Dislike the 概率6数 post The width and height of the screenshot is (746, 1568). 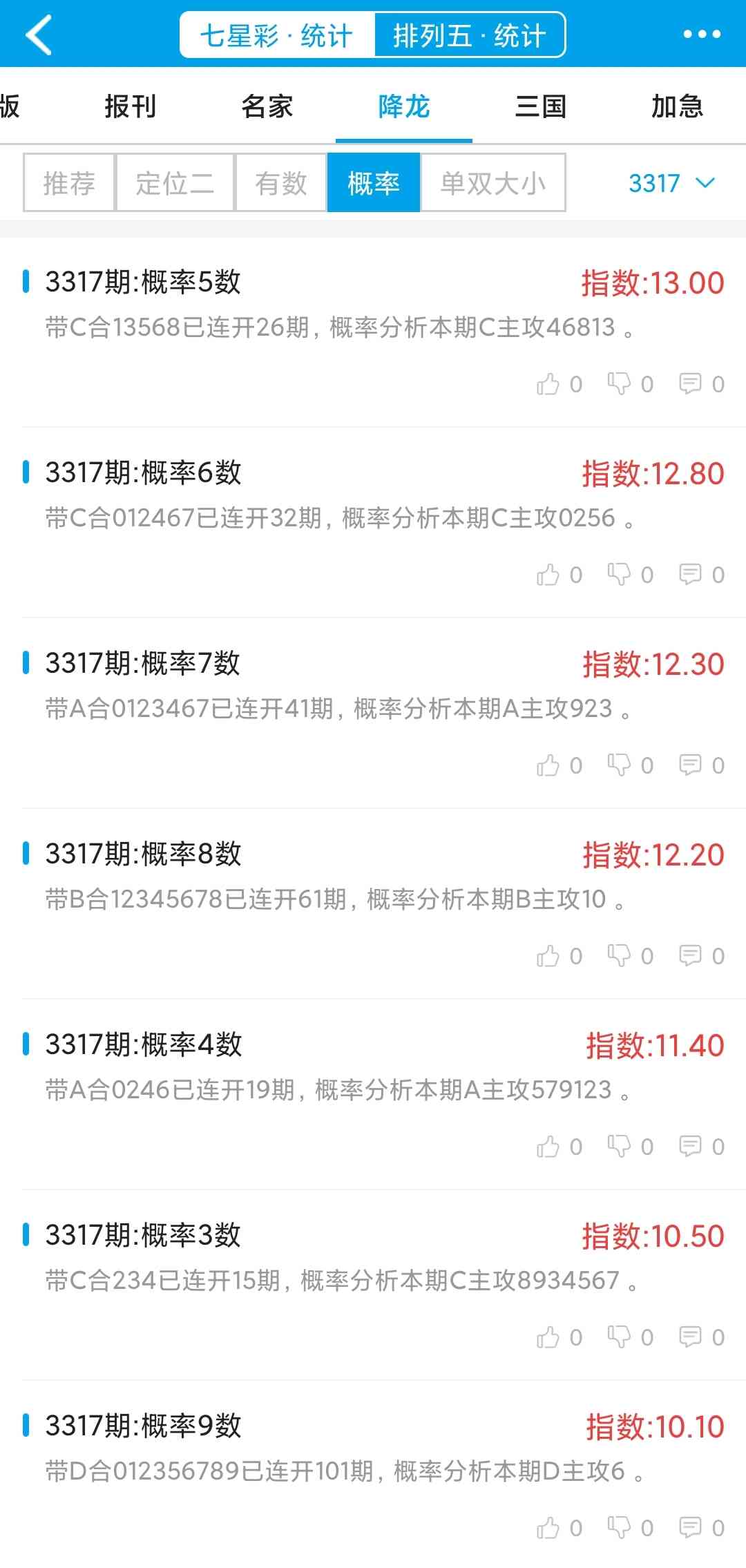620,574
